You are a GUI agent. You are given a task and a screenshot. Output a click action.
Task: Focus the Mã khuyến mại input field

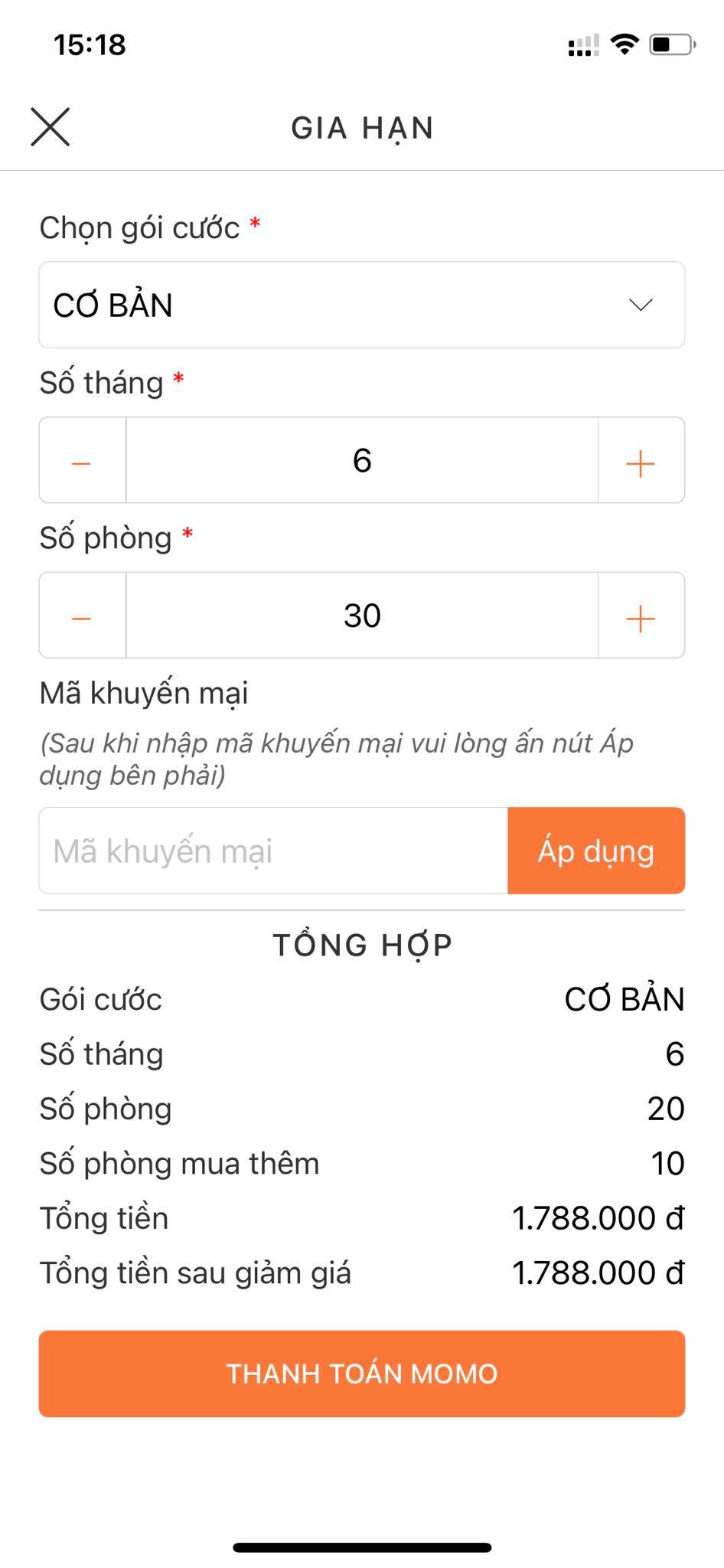pos(273,851)
